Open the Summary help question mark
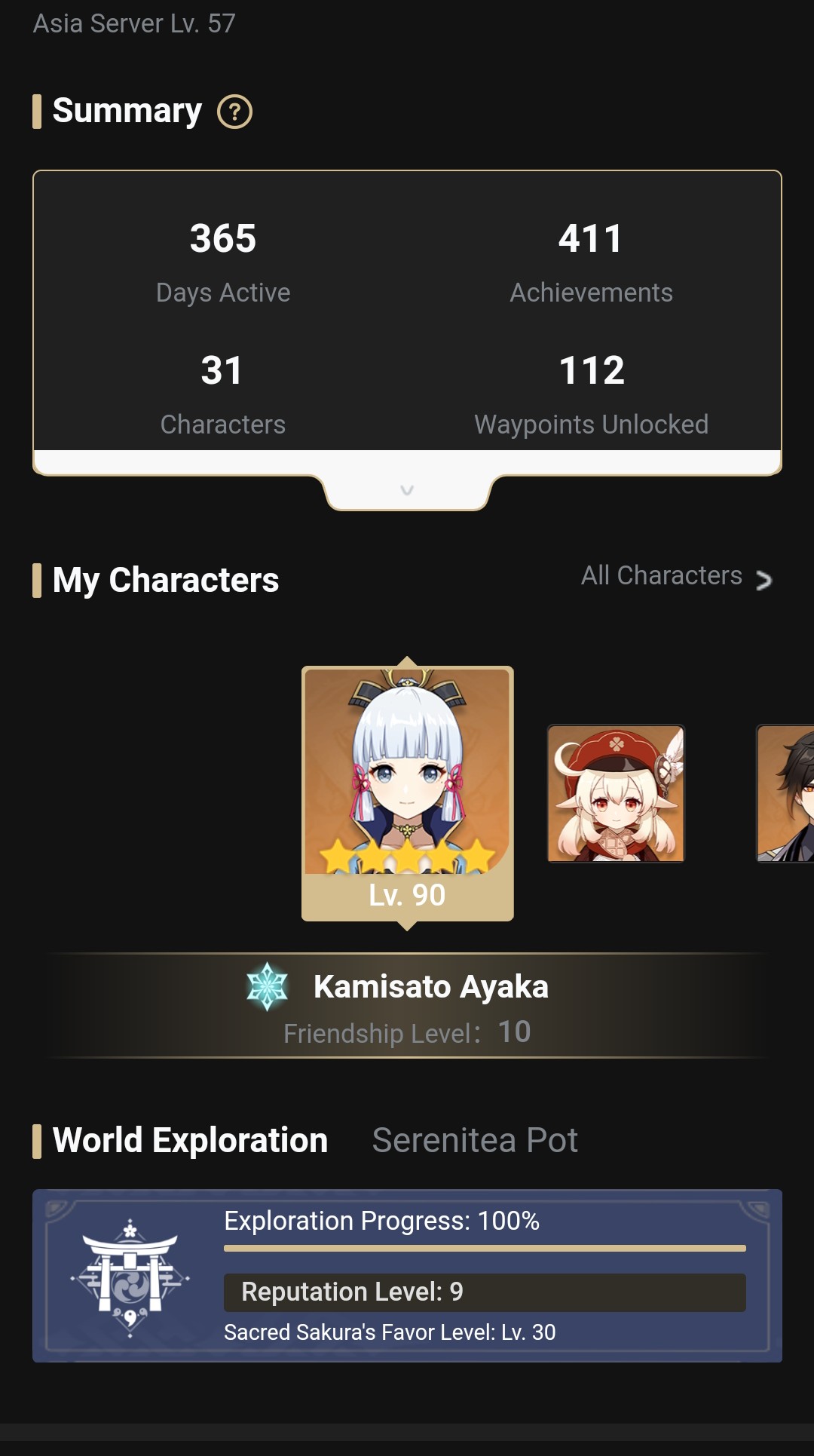The width and height of the screenshot is (814, 1456). [x=234, y=112]
